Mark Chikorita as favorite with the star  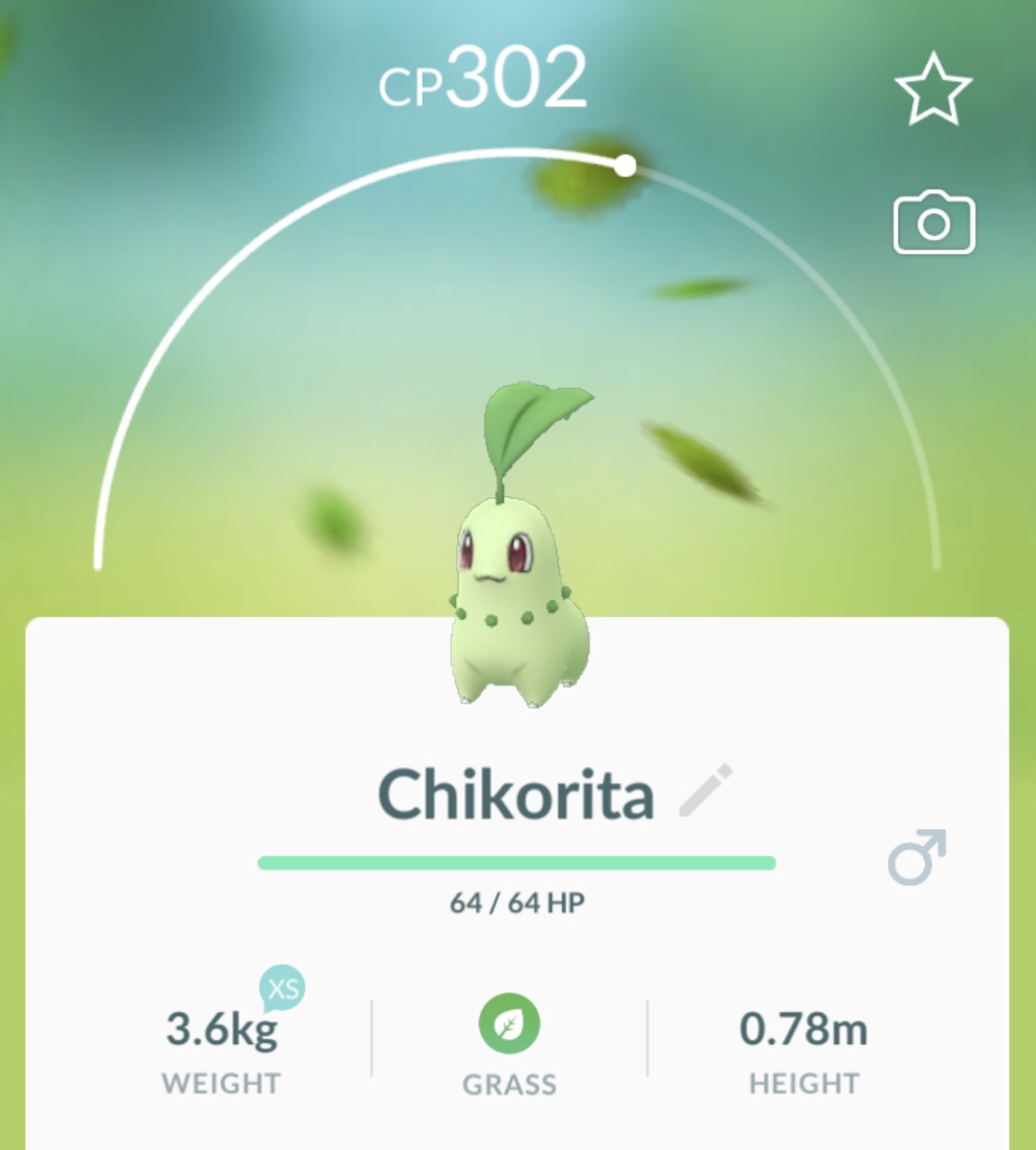coord(933,89)
